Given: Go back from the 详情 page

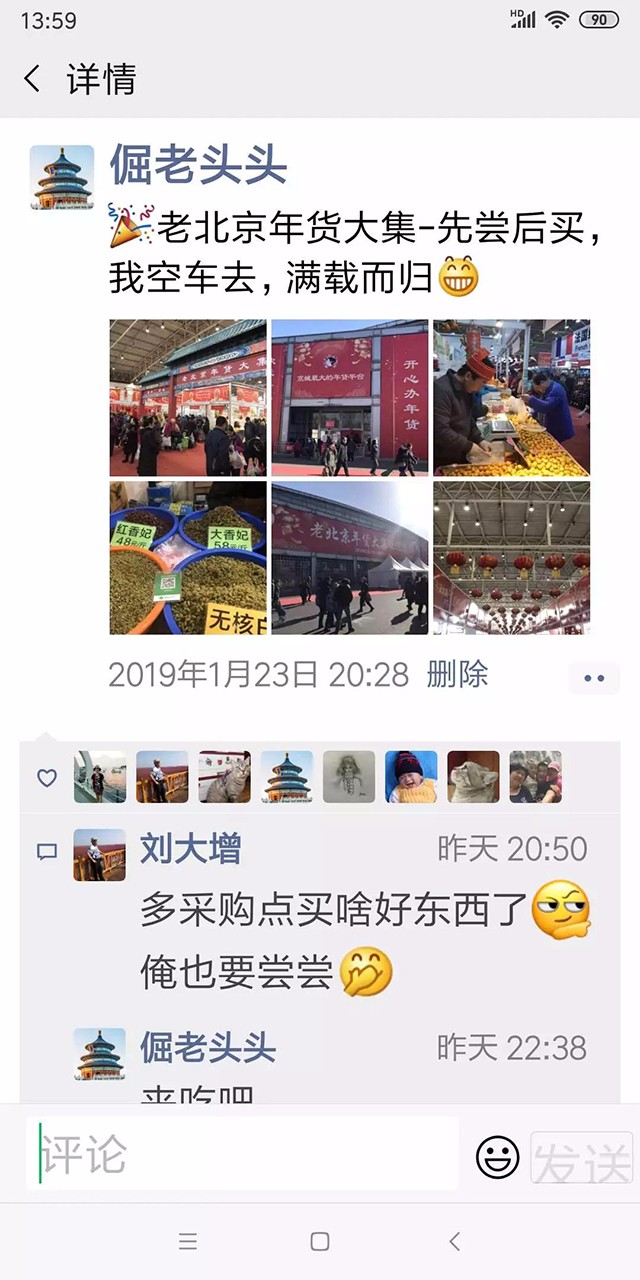Looking at the screenshot, I should 33,79.
